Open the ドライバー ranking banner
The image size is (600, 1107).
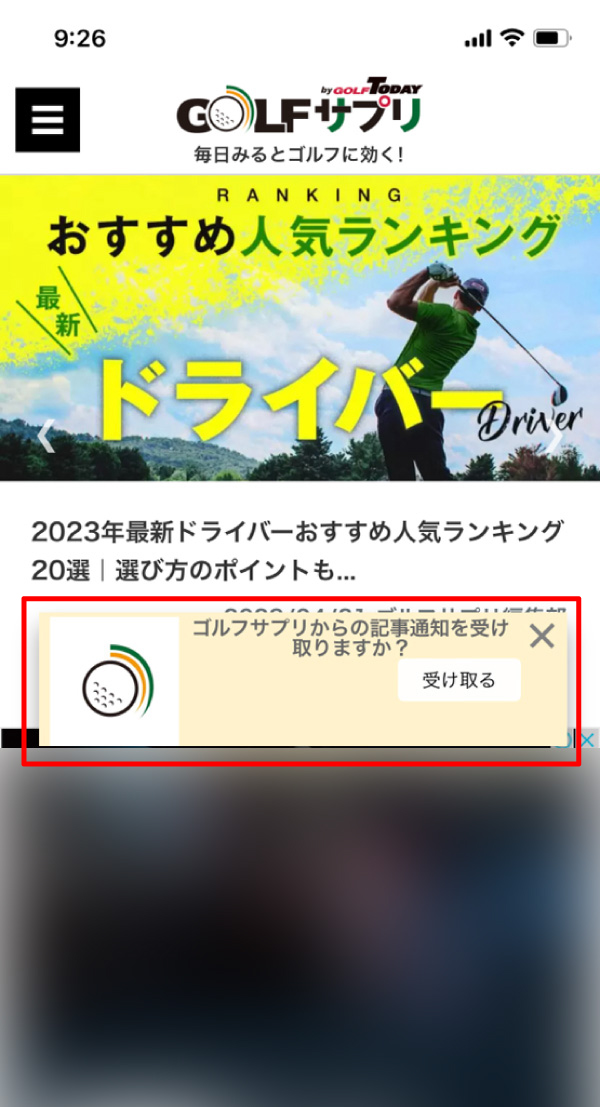pyautogui.click(x=300, y=328)
